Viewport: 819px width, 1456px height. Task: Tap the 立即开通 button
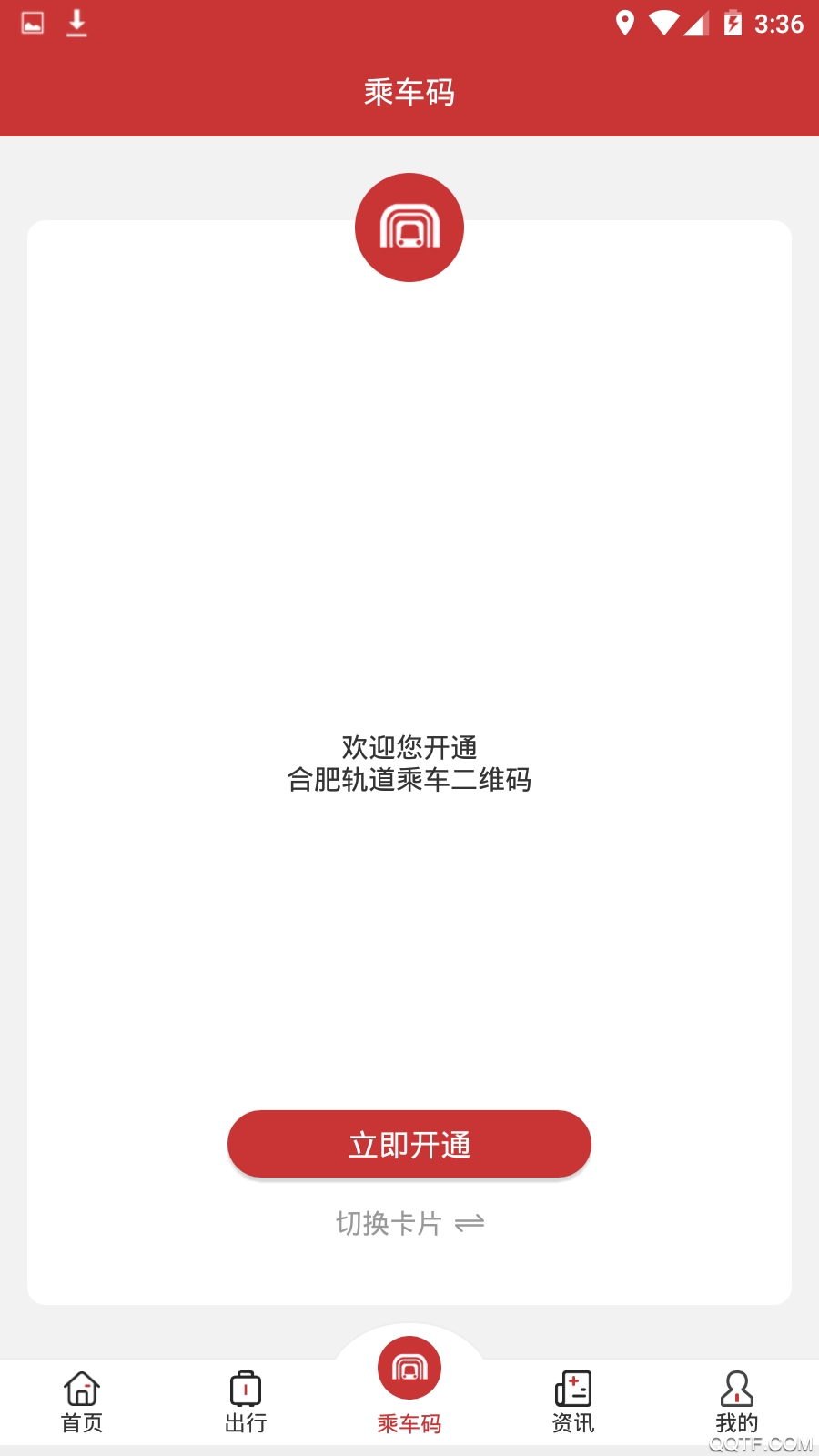point(409,1144)
